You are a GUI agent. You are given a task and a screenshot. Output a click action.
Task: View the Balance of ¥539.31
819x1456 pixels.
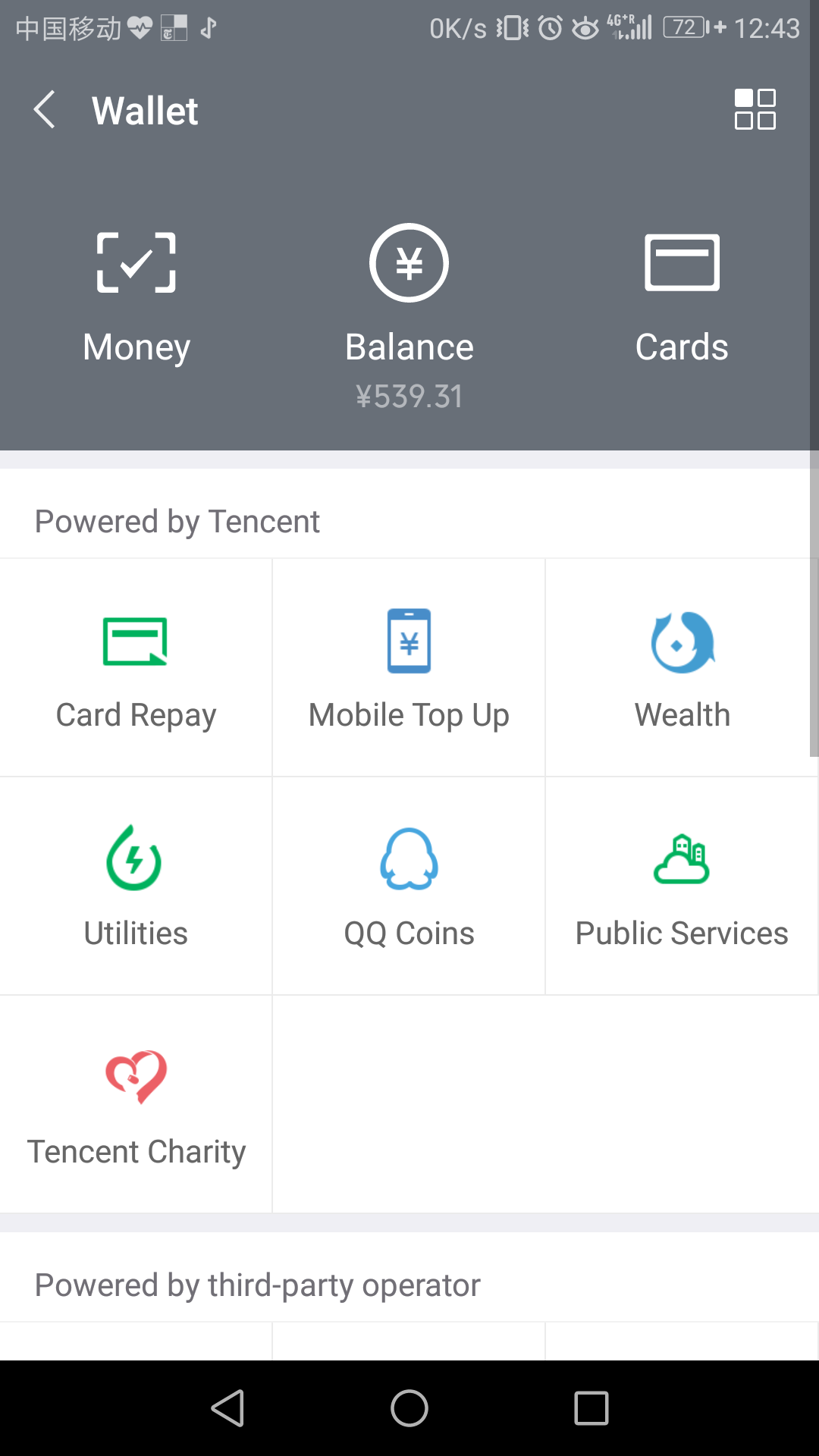(409, 315)
